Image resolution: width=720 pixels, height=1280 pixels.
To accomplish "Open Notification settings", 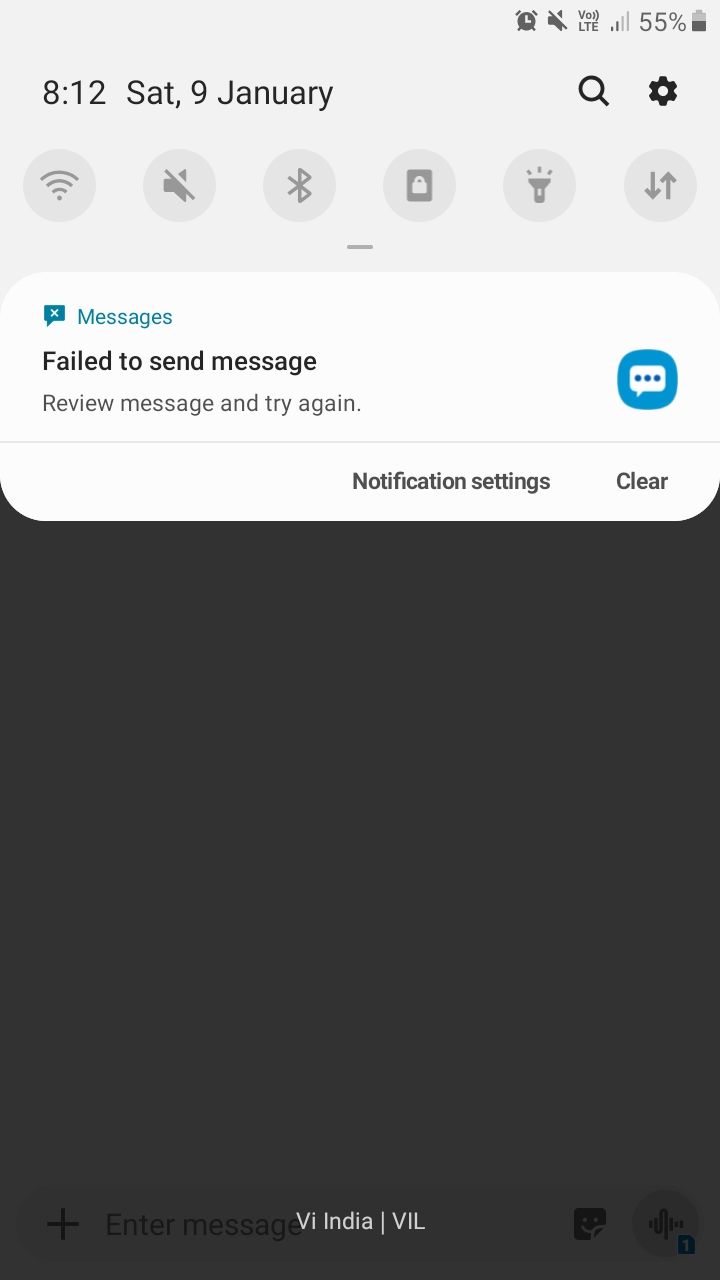I will tap(451, 481).
